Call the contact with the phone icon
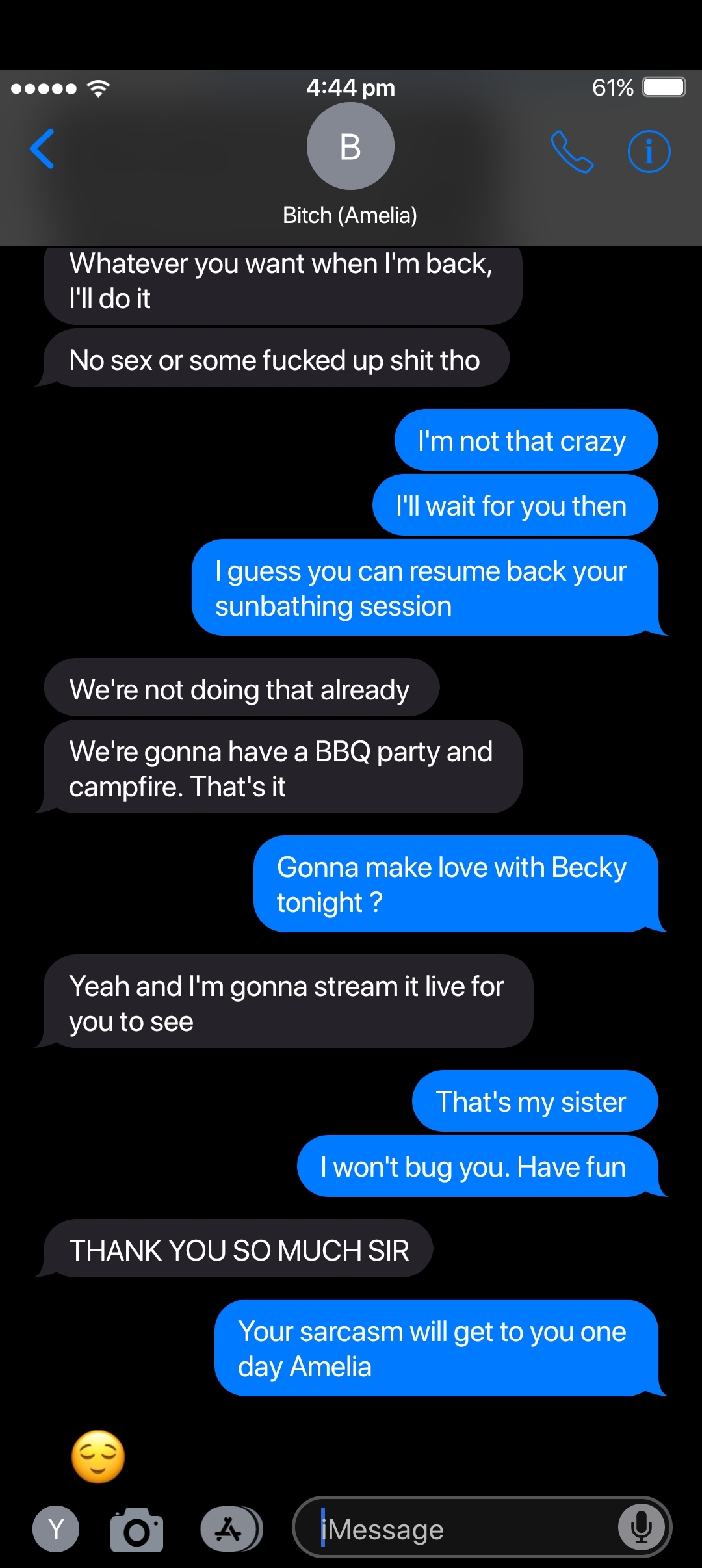 point(572,151)
